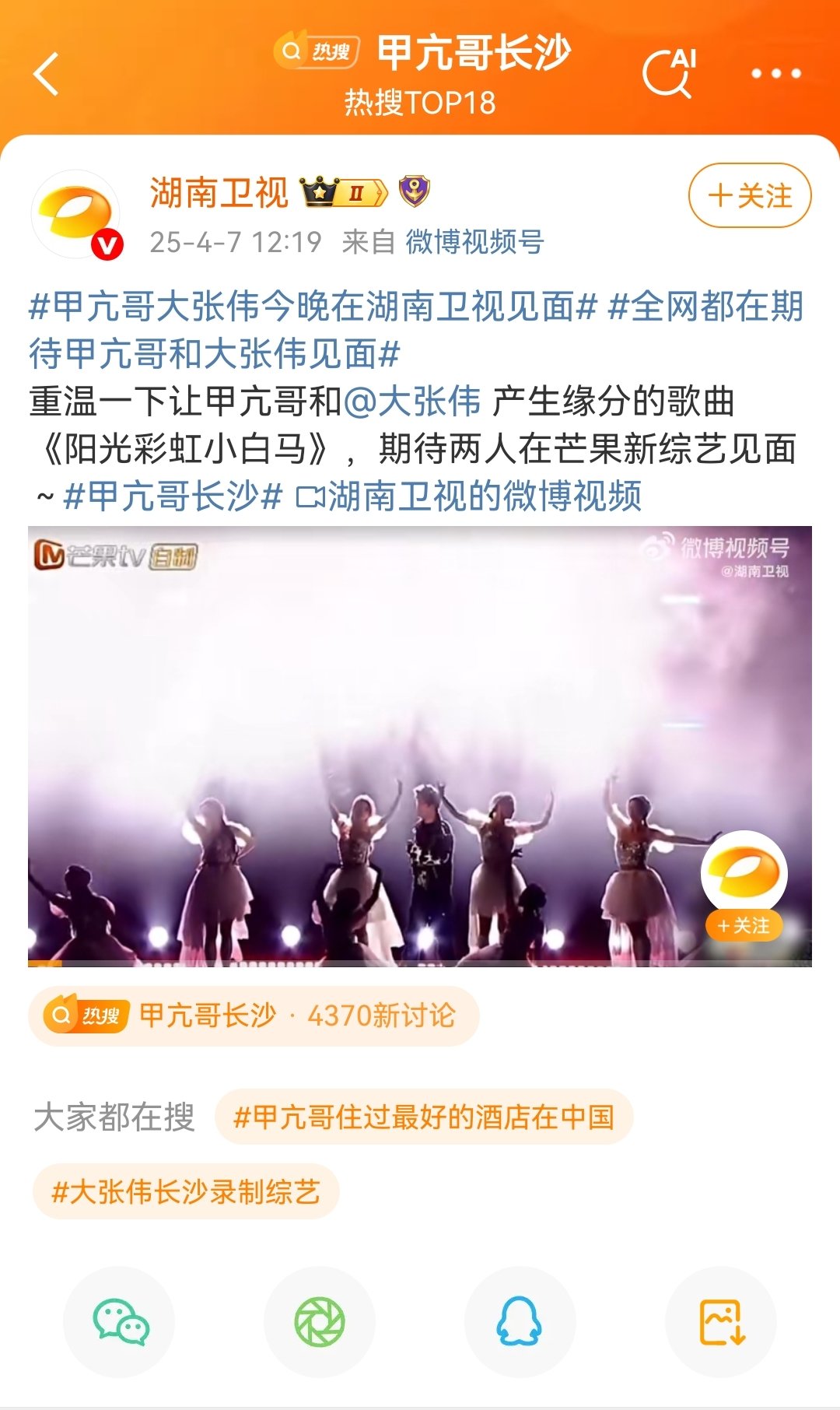Go back using the top-left arrow
The width and height of the screenshot is (840, 1410).
tap(47, 75)
